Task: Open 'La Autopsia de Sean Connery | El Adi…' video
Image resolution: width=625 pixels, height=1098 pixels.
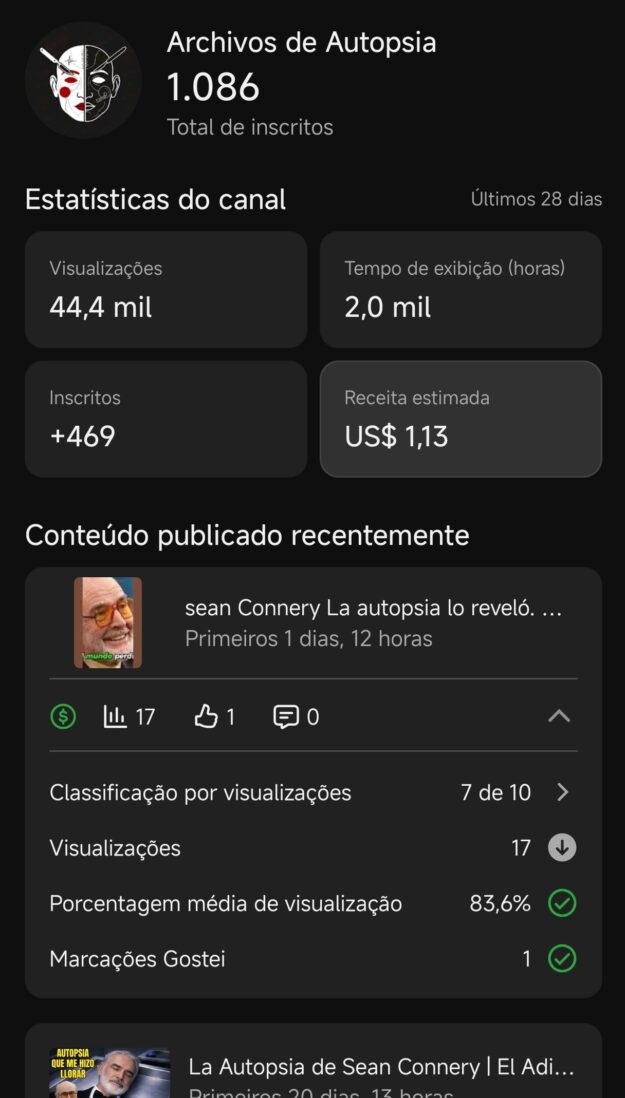Action: (380, 1072)
